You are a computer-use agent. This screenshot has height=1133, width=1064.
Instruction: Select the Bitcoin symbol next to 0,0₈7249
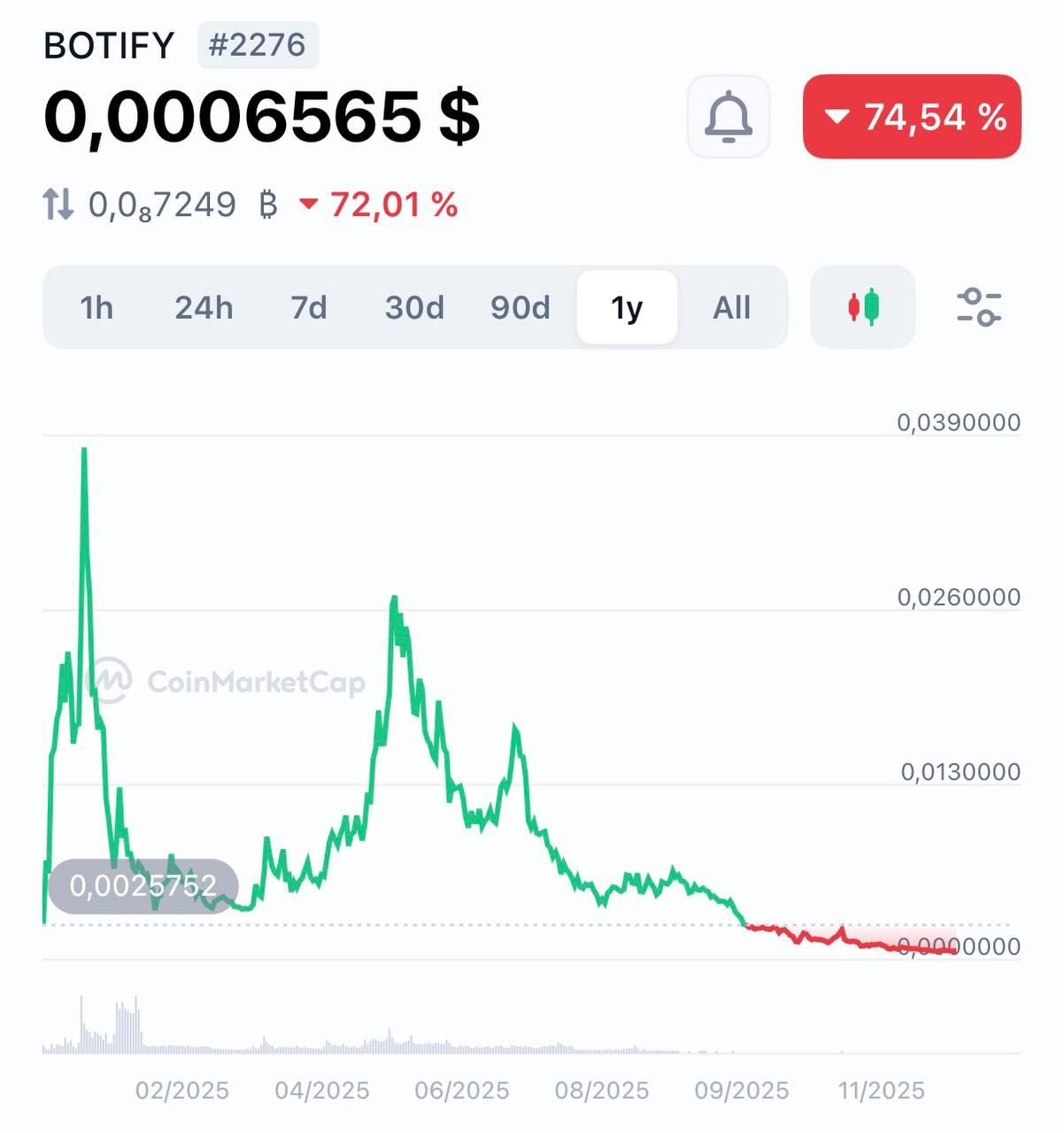tap(267, 204)
